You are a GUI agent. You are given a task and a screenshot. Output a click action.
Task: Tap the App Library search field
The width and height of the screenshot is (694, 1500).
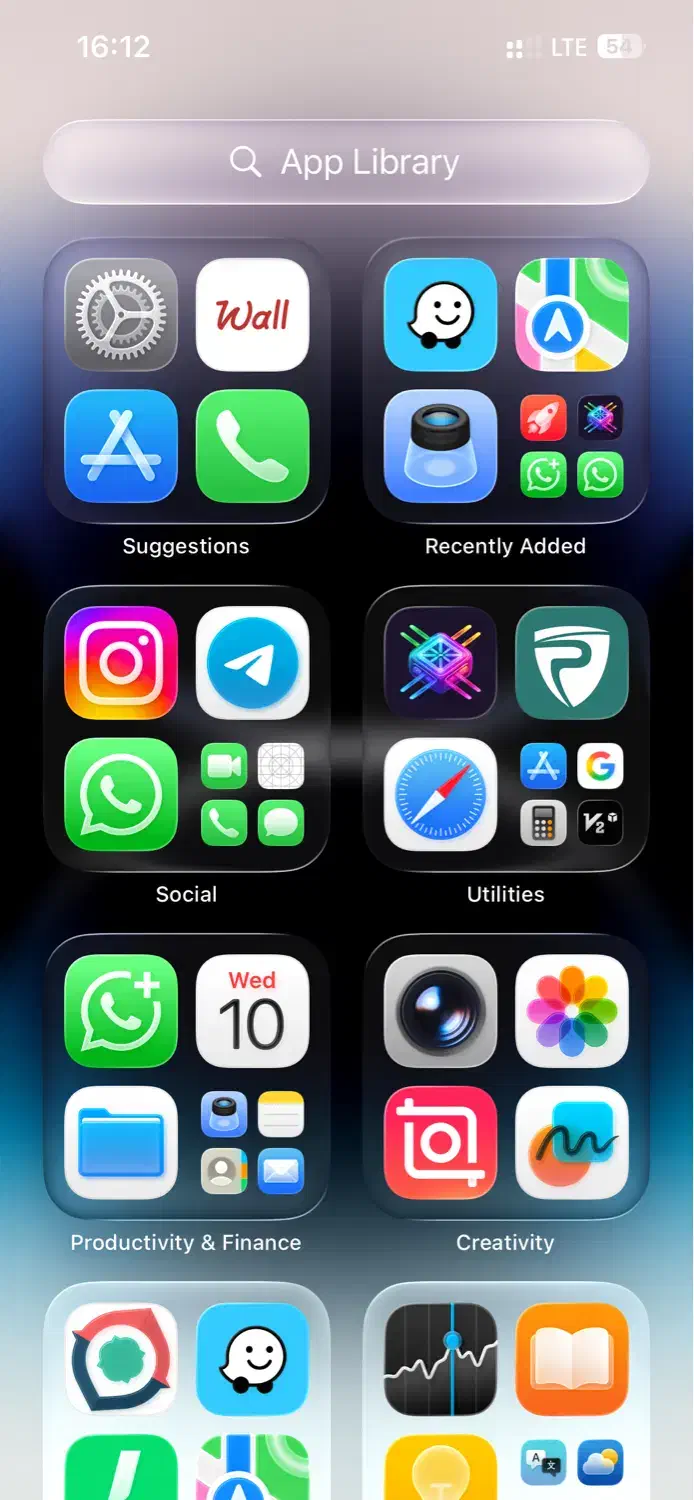346,162
